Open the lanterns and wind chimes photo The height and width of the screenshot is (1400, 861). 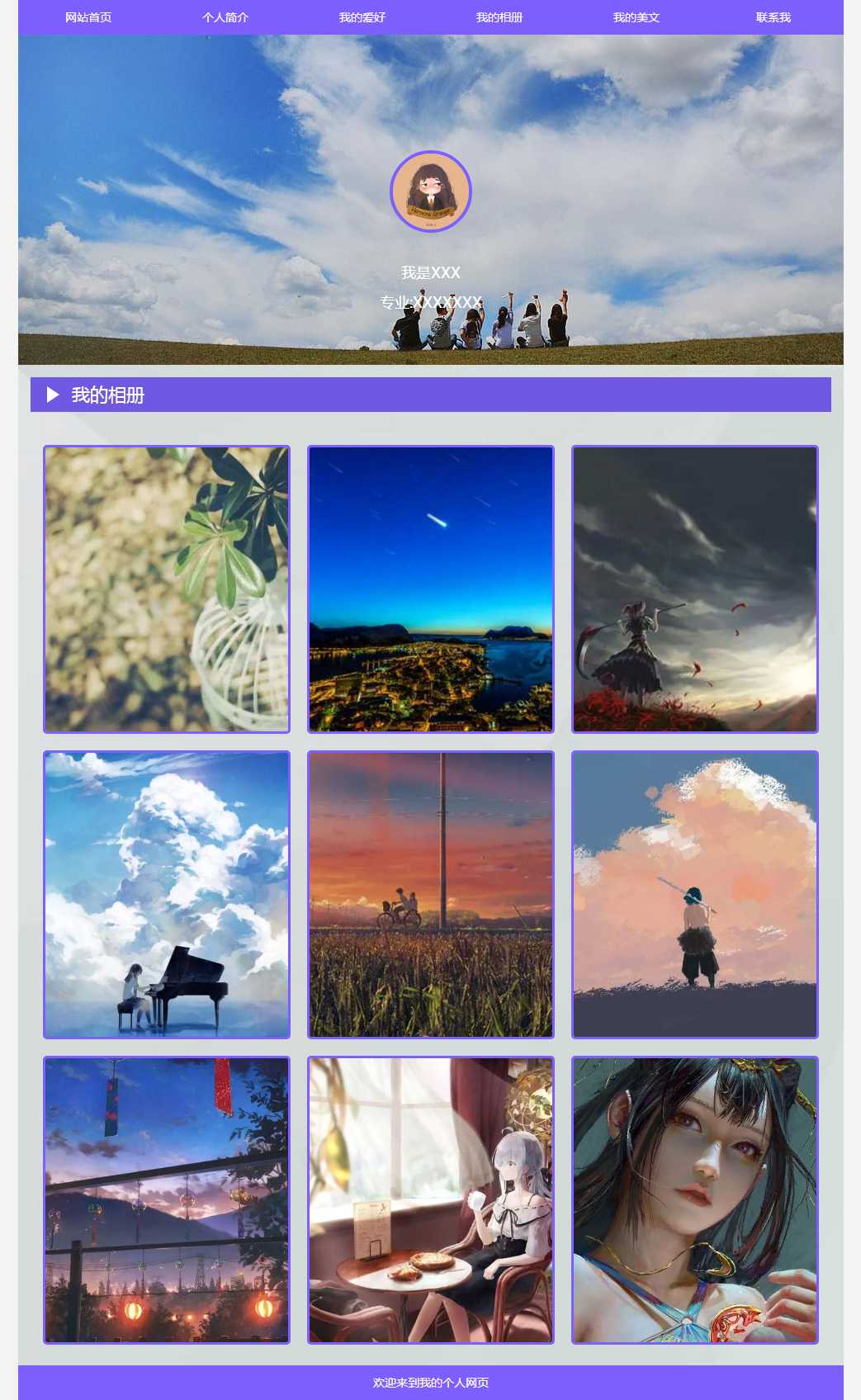tap(167, 1200)
